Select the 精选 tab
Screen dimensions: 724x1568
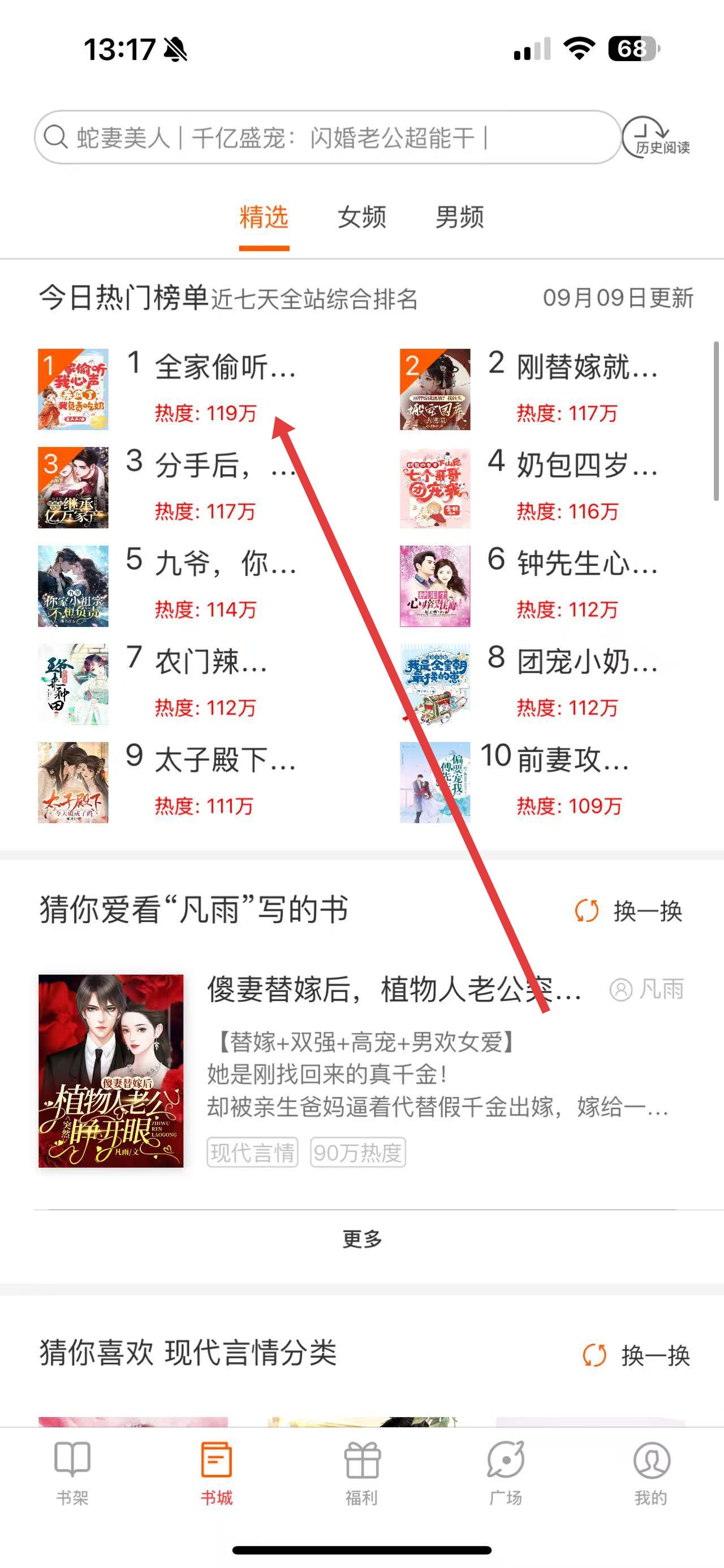(264, 217)
